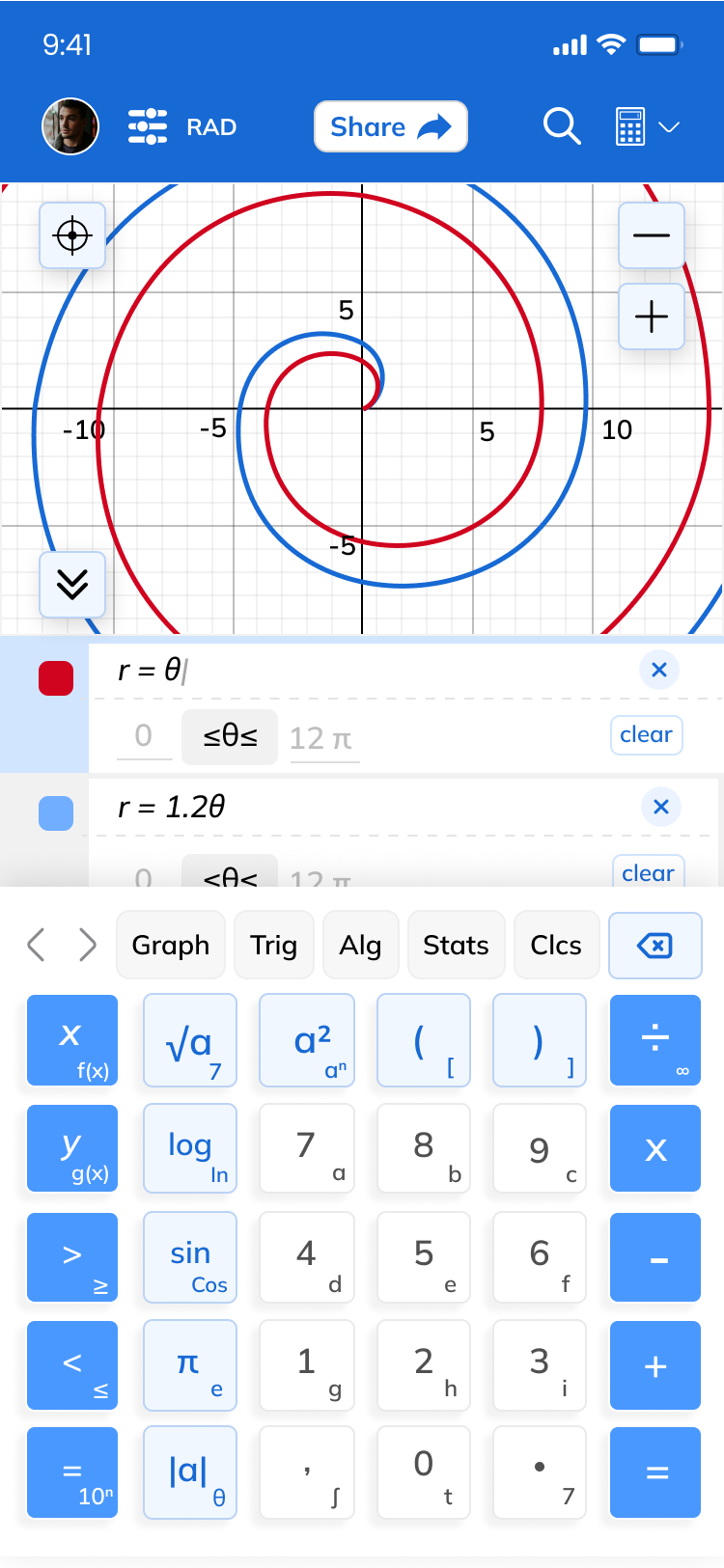Image resolution: width=724 pixels, height=1568 pixels.
Task: Switch to the Trig keyboard tab
Action: (x=274, y=946)
